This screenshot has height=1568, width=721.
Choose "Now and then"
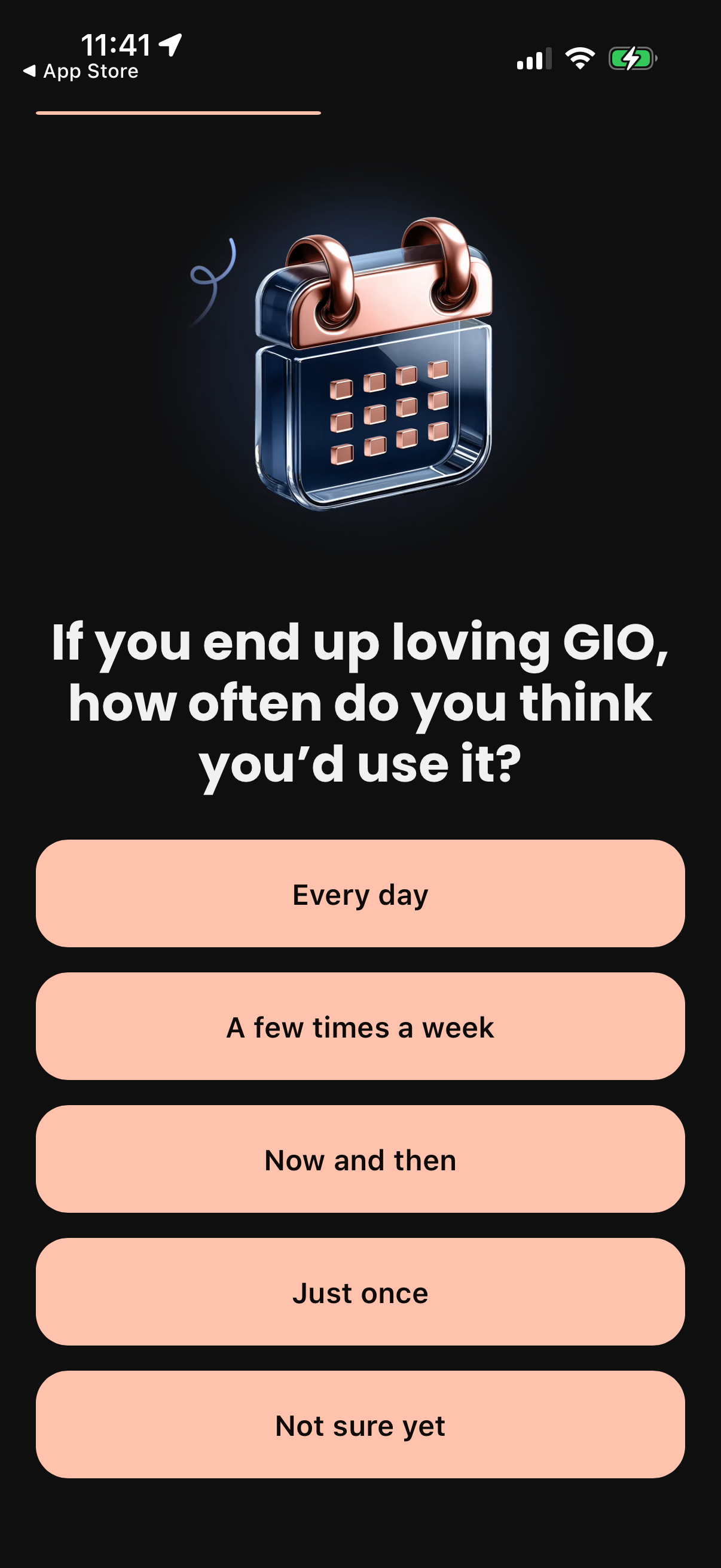point(360,1160)
